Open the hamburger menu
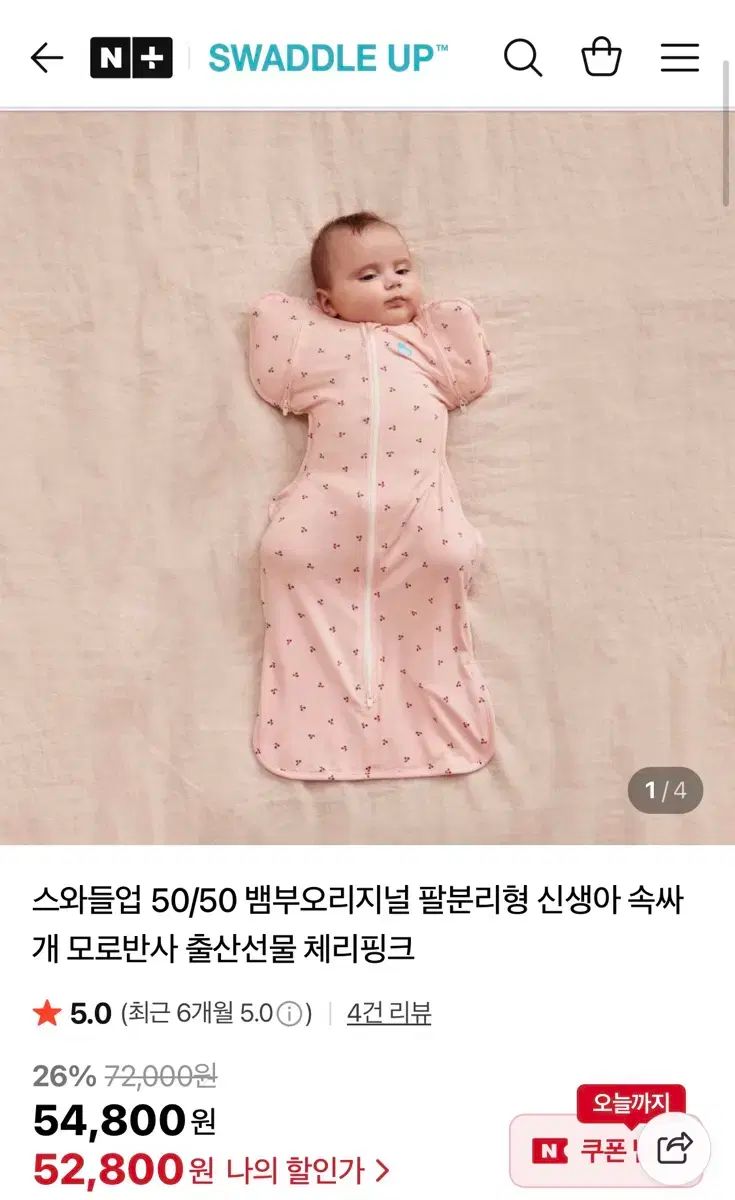Image resolution: width=735 pixels, height=1200 pixels. (x=679, y=58)
